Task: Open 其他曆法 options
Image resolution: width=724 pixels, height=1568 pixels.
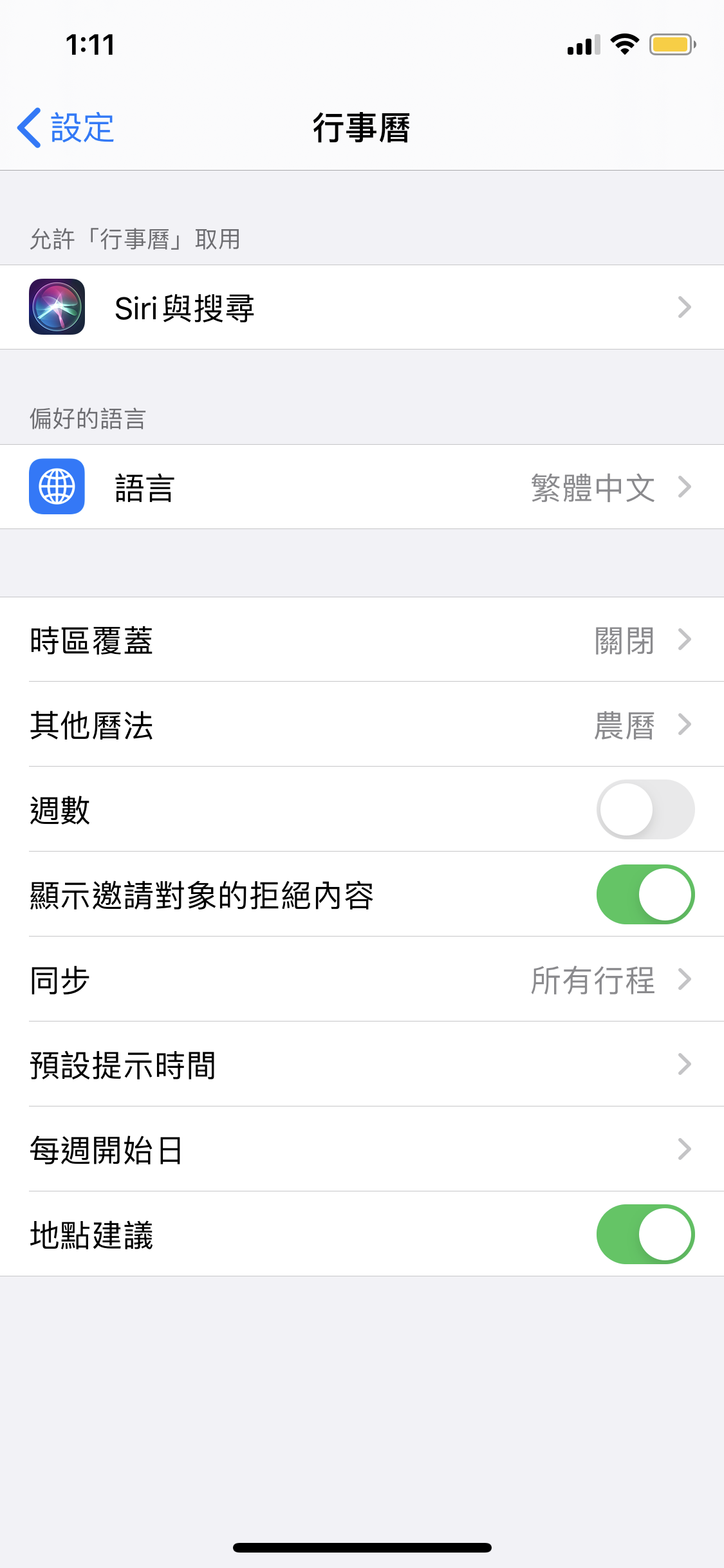Action: [362, 725]
